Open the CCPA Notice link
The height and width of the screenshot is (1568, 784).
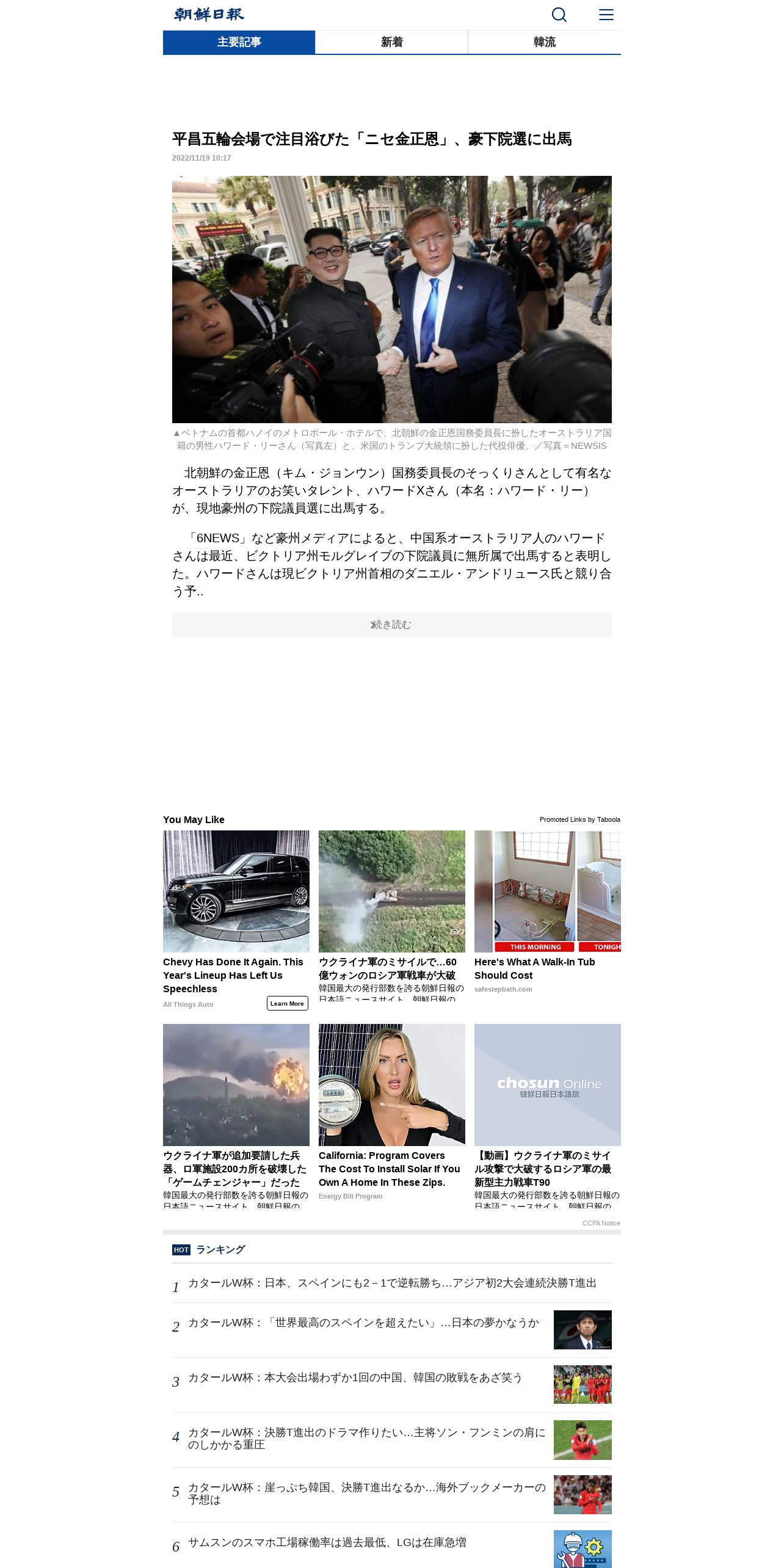601,1223
